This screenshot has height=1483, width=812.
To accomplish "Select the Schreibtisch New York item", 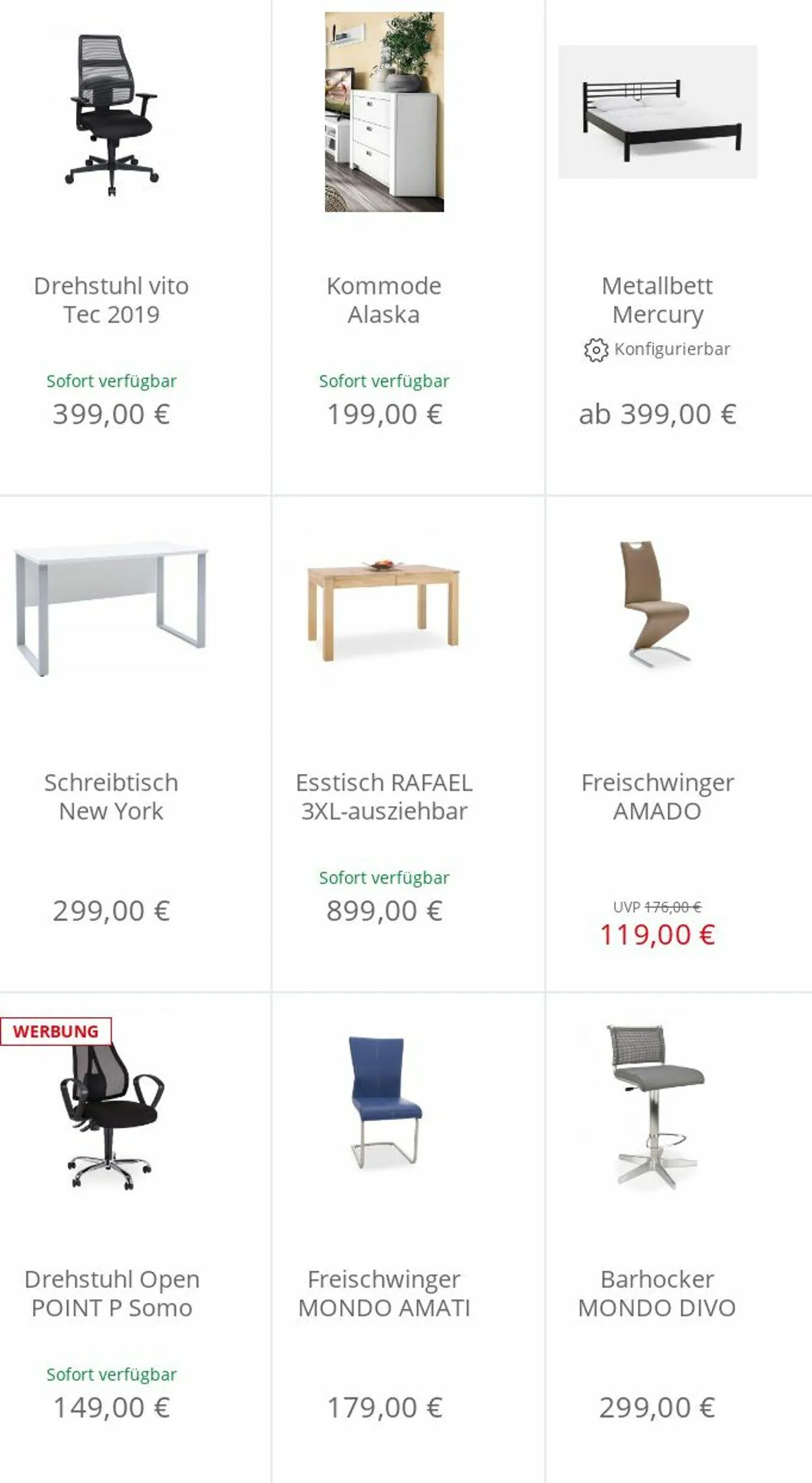I will pos(111,796).
